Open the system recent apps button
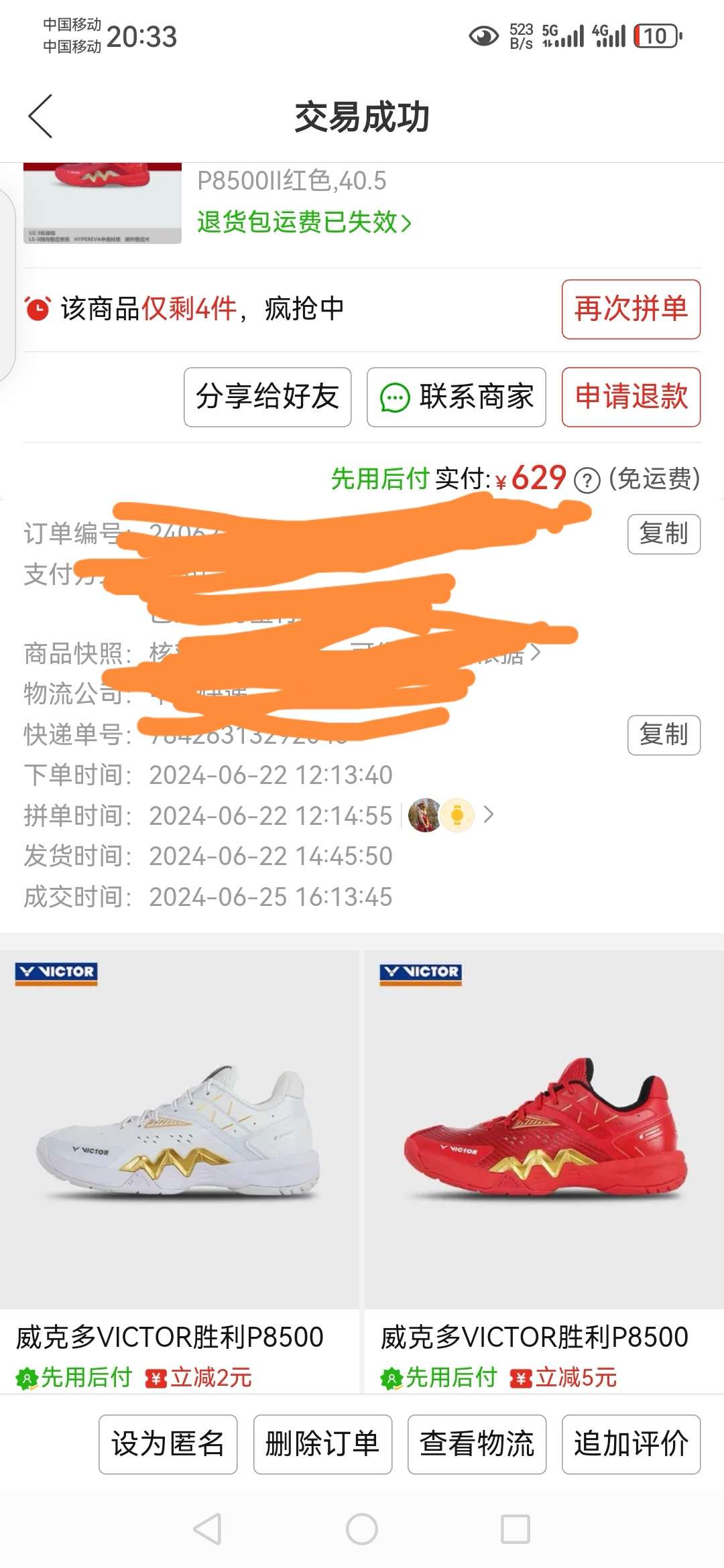Screen dimensions: 724x1568 [x=516, y=1529]
